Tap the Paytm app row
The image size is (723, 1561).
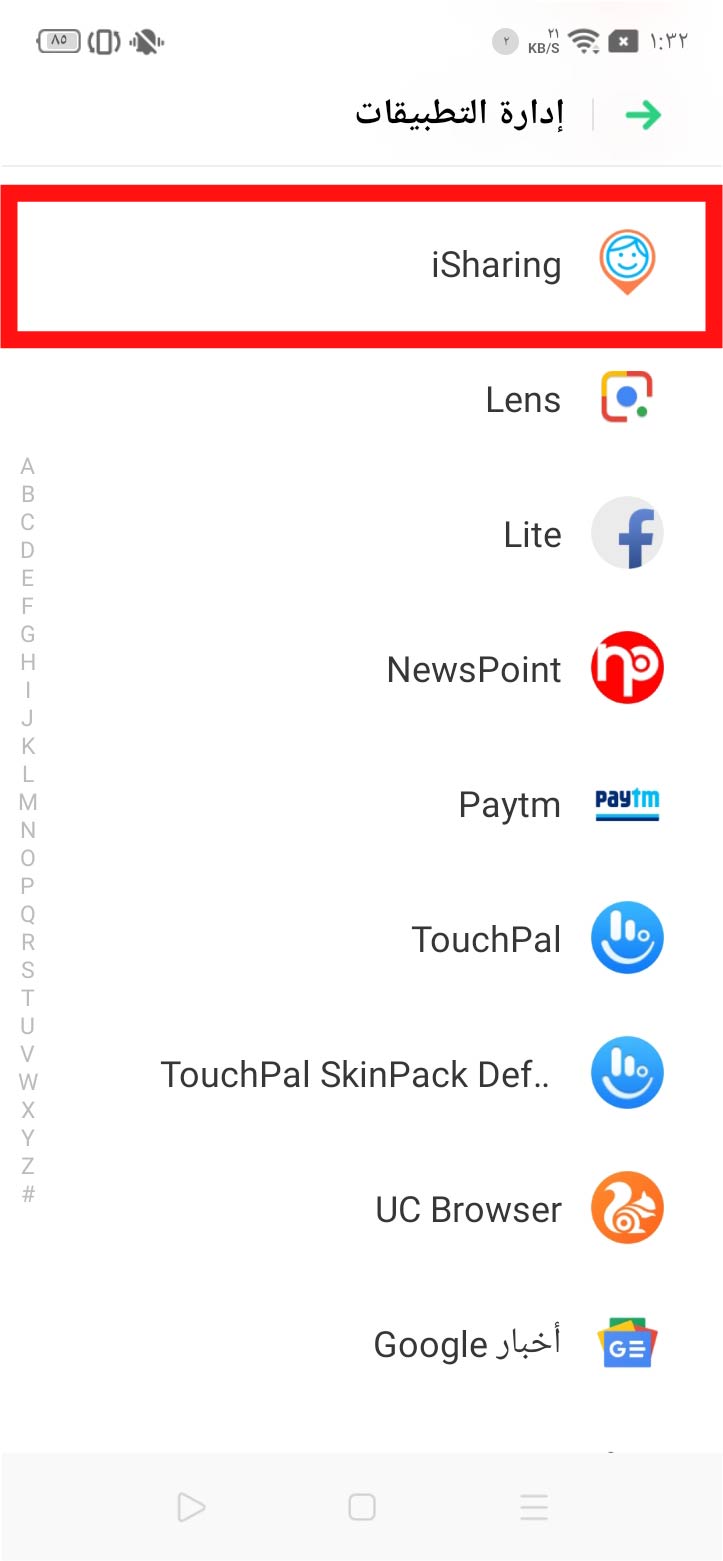(x=509, y=805)
